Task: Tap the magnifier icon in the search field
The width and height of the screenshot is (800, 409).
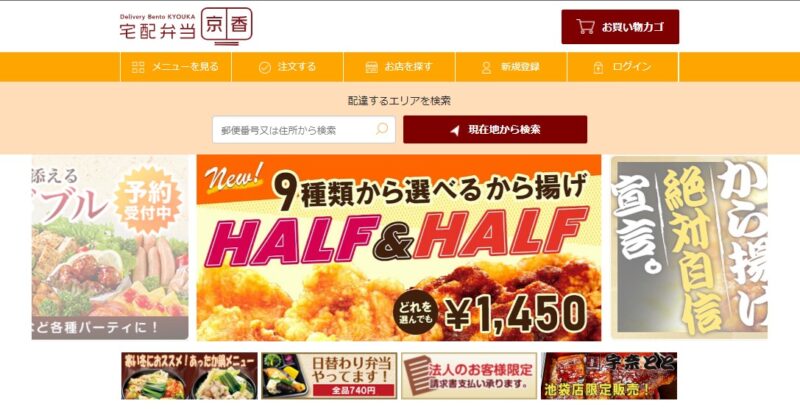Action: click(x=381, y=129)
